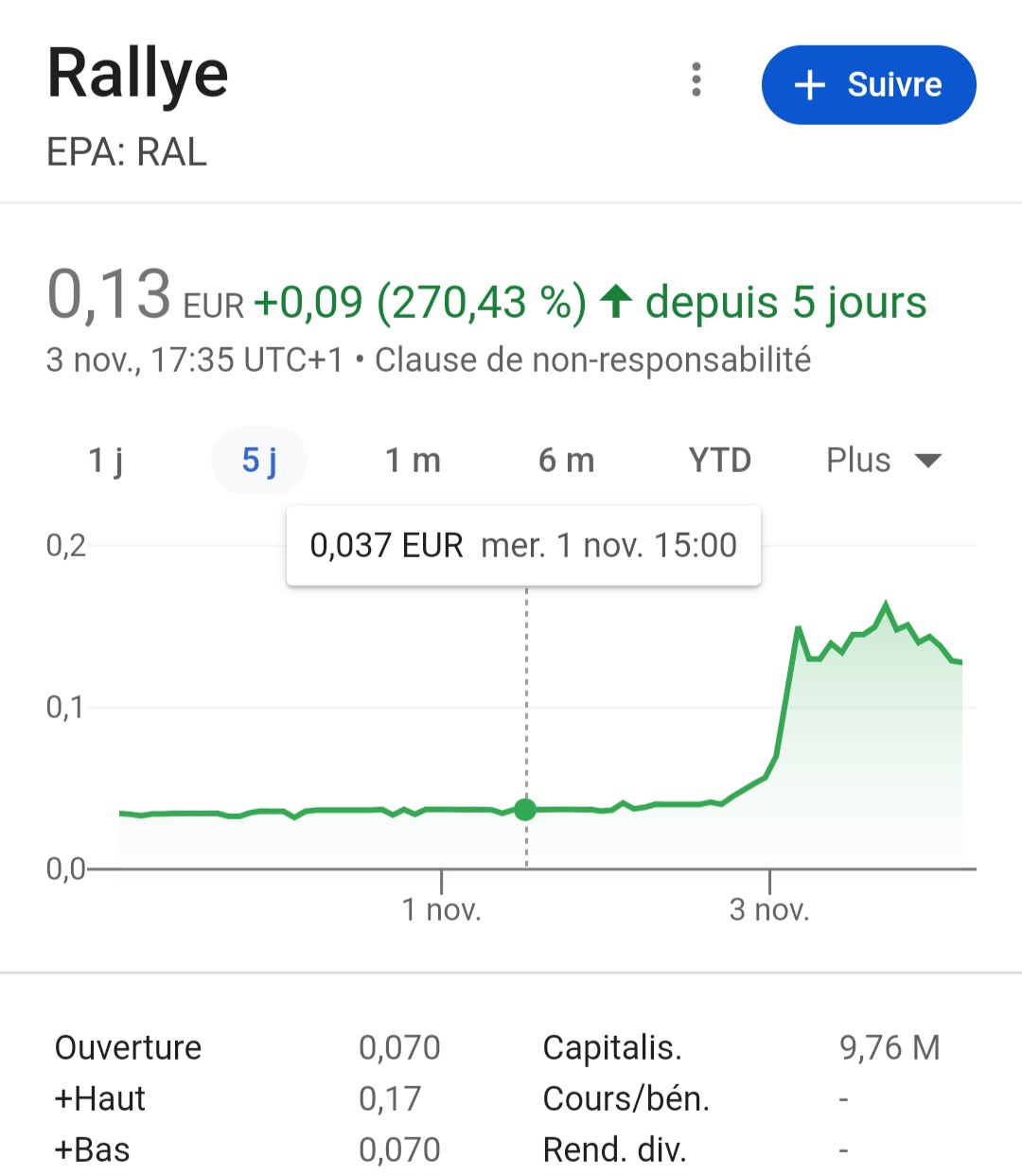The image size is (1022, 1176).
Task: Select the 5 j chart range
Action: 259,461
